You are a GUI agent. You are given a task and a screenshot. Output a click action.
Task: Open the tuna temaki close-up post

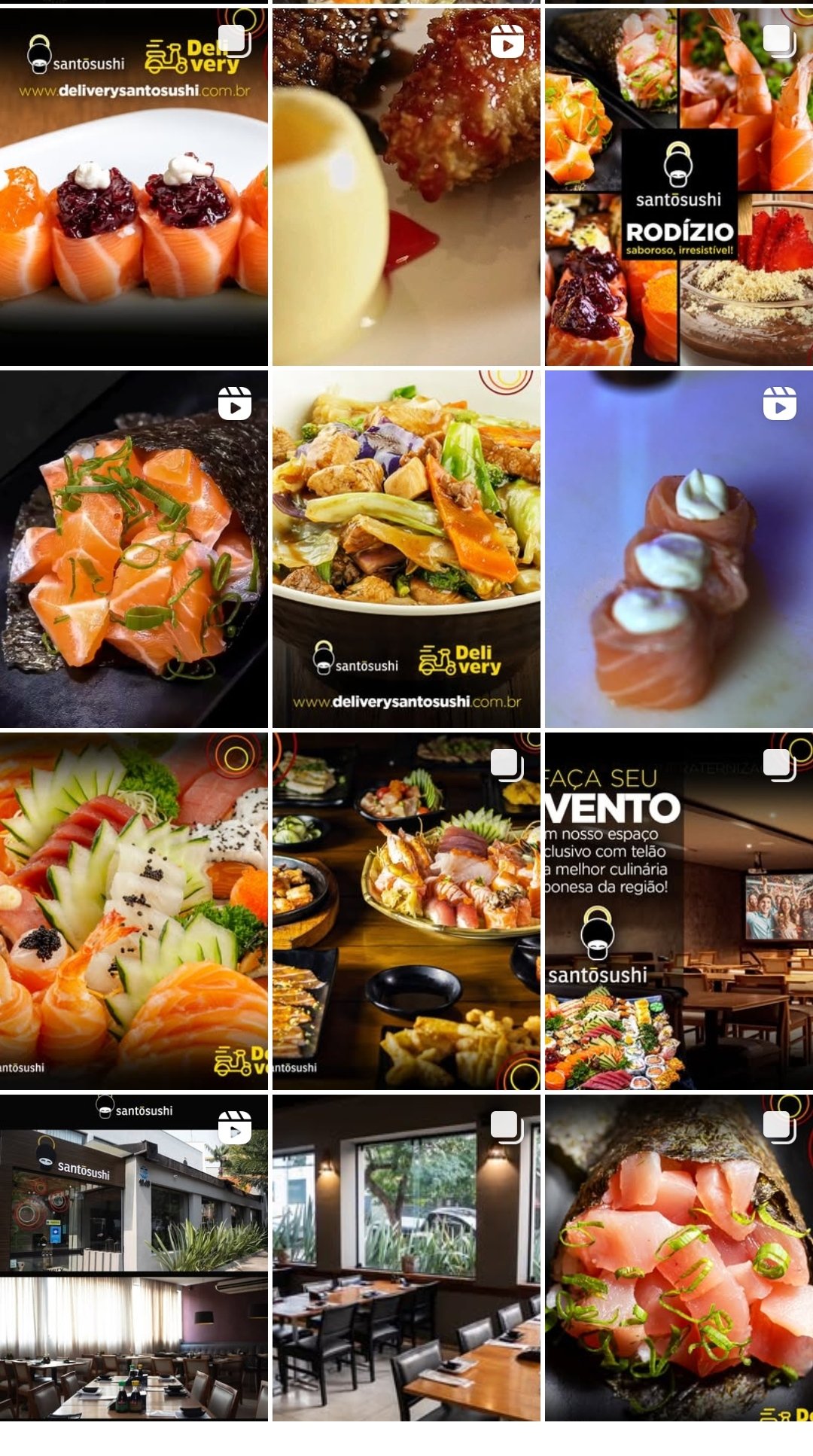(x=679, y=1257)
